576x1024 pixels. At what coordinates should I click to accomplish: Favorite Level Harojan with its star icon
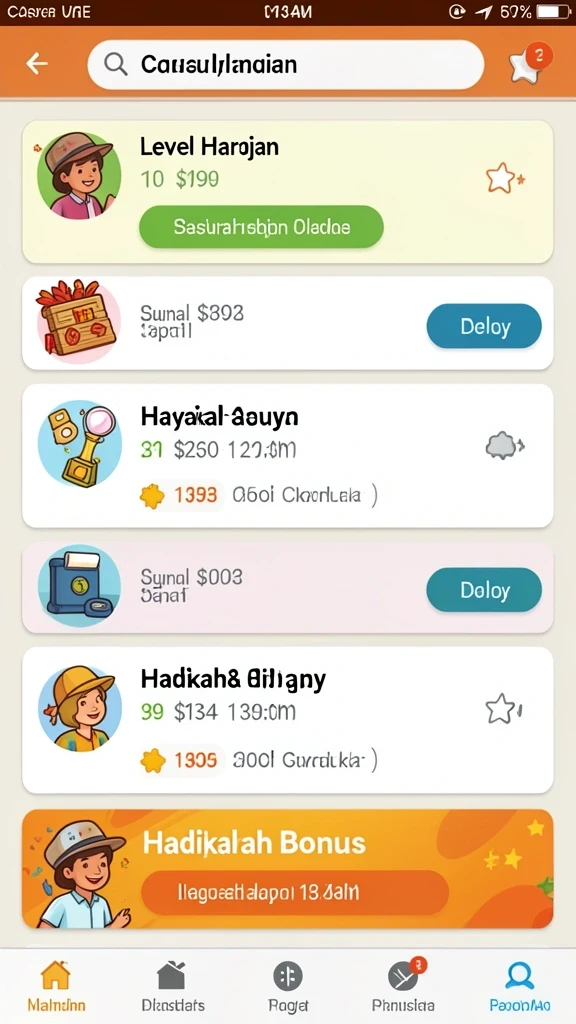point(504,178)
